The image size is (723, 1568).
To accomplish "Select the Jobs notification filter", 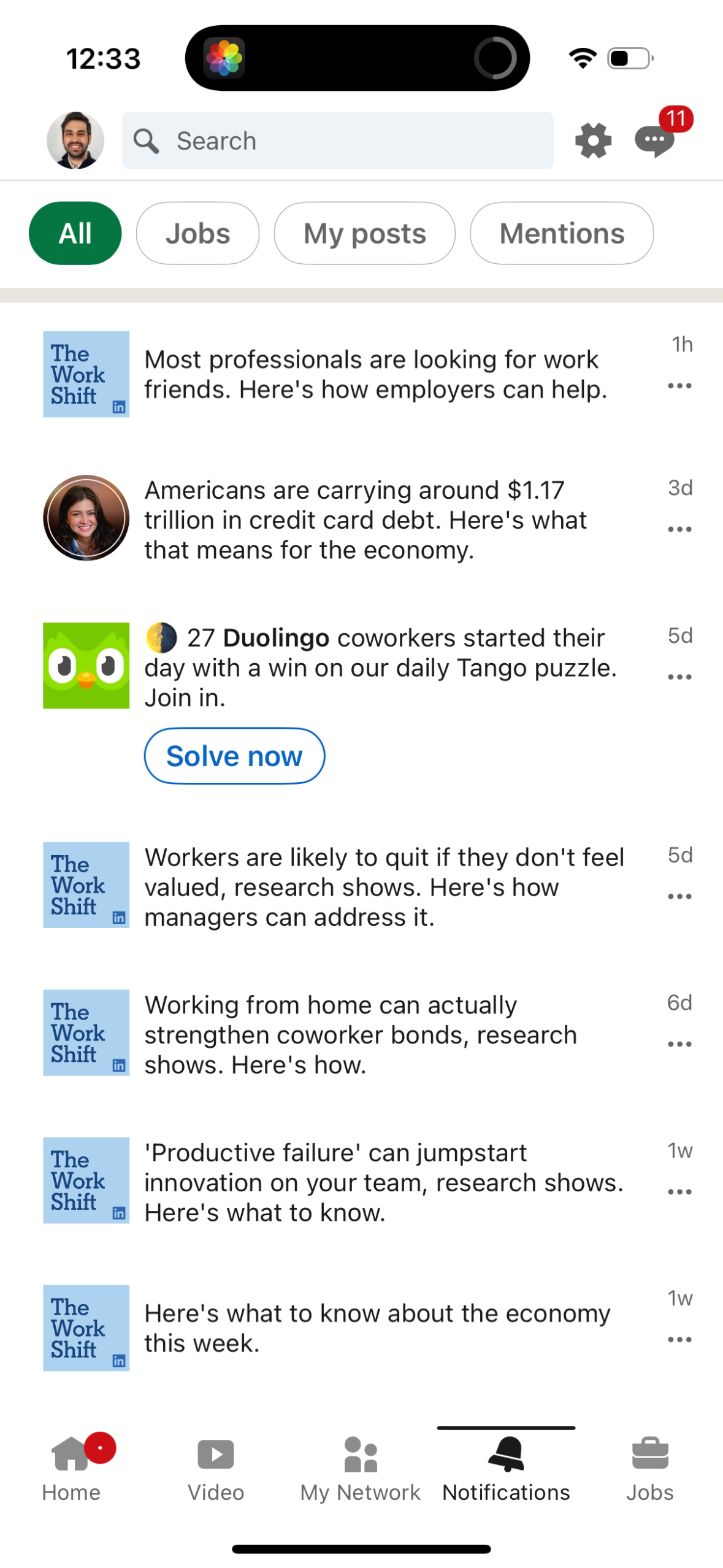I will pos(197,233).
